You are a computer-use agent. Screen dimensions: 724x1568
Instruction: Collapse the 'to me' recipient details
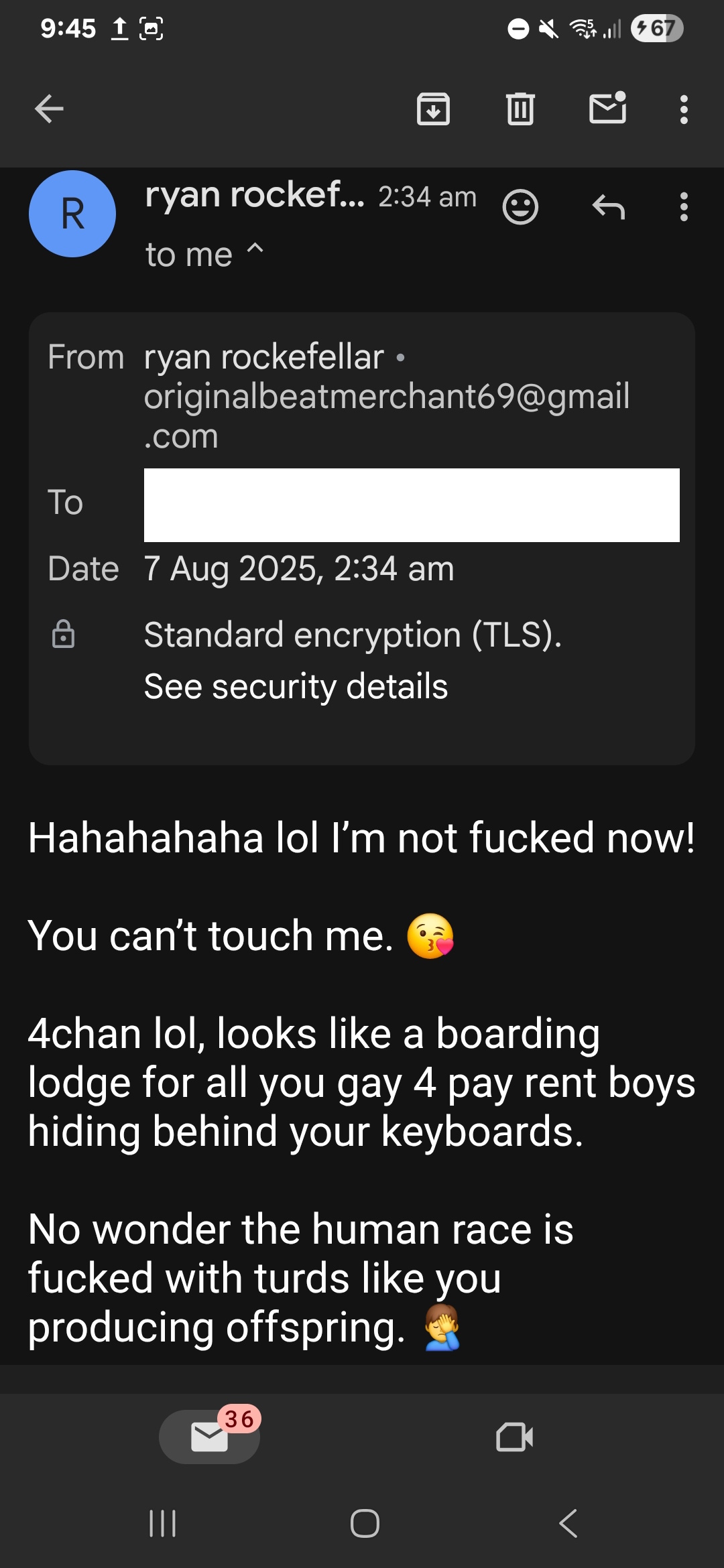point(255,250)
